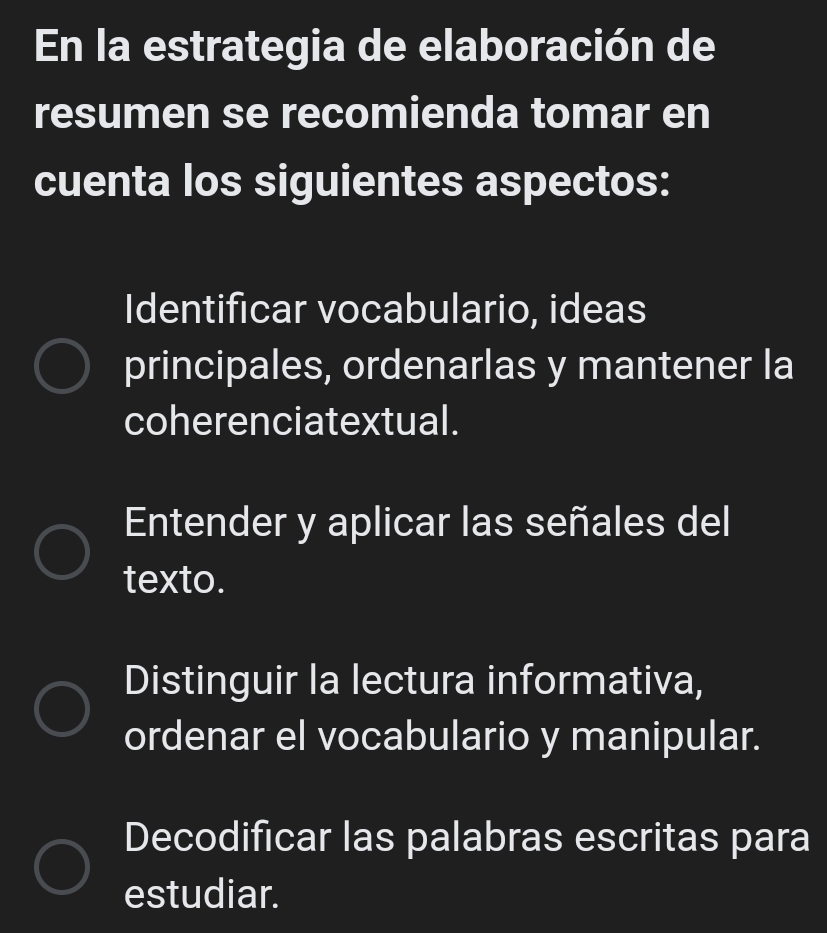Select the option 'Identificar vocabulario, ideas principales'
The image size is (827, 933).
coord(61,367)
